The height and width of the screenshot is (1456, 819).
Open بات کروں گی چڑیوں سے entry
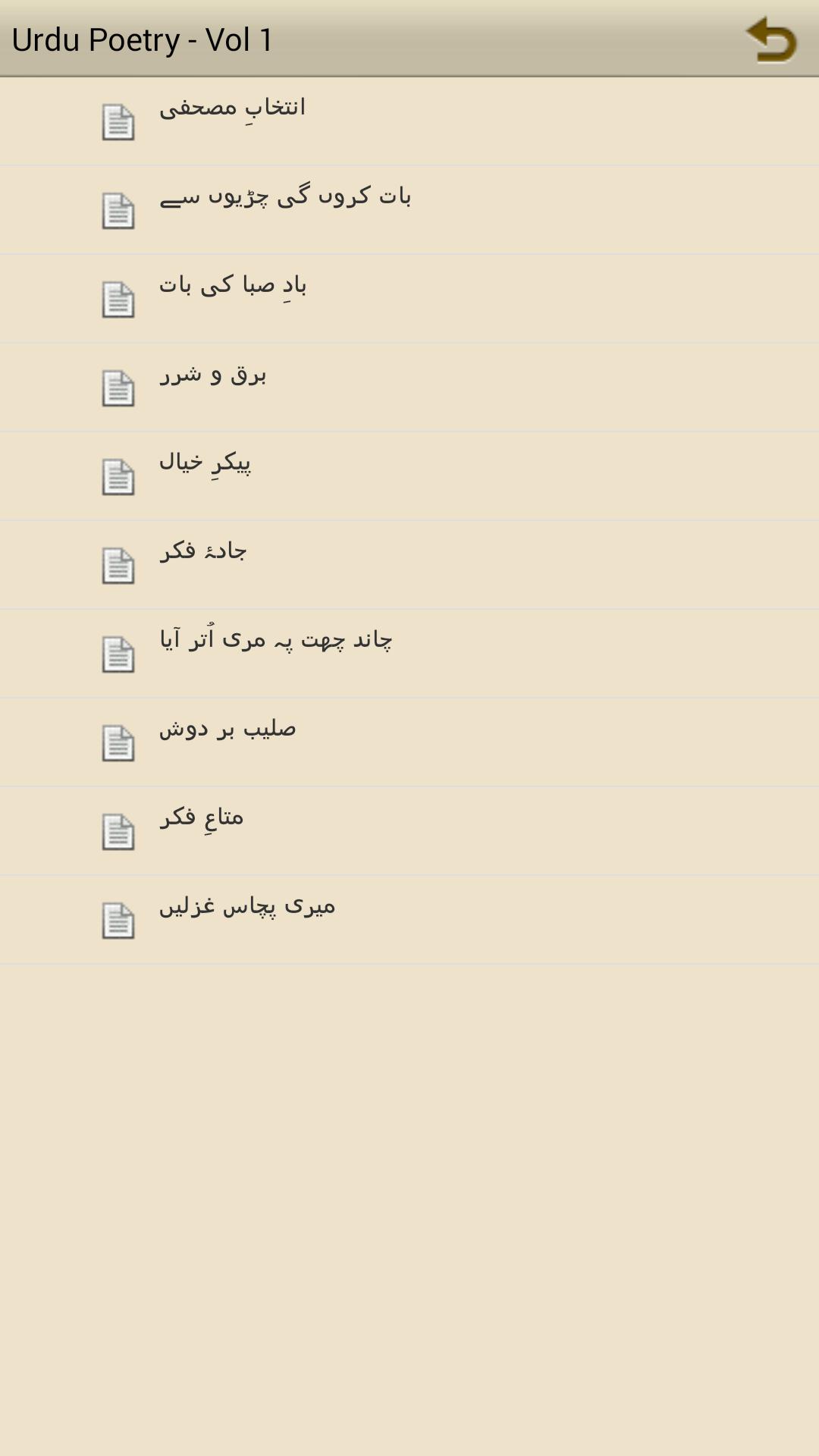point(409,210)
